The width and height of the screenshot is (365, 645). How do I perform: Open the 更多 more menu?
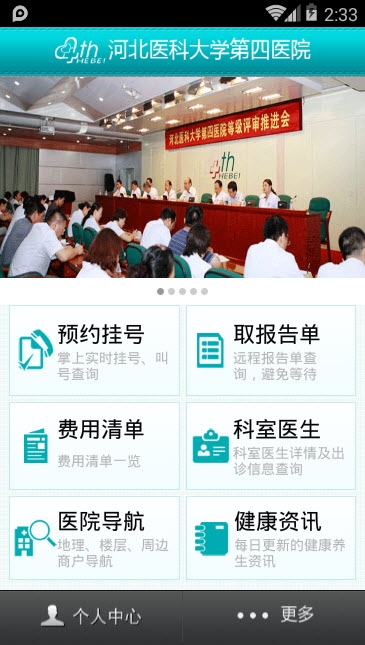tap(274, 617)
